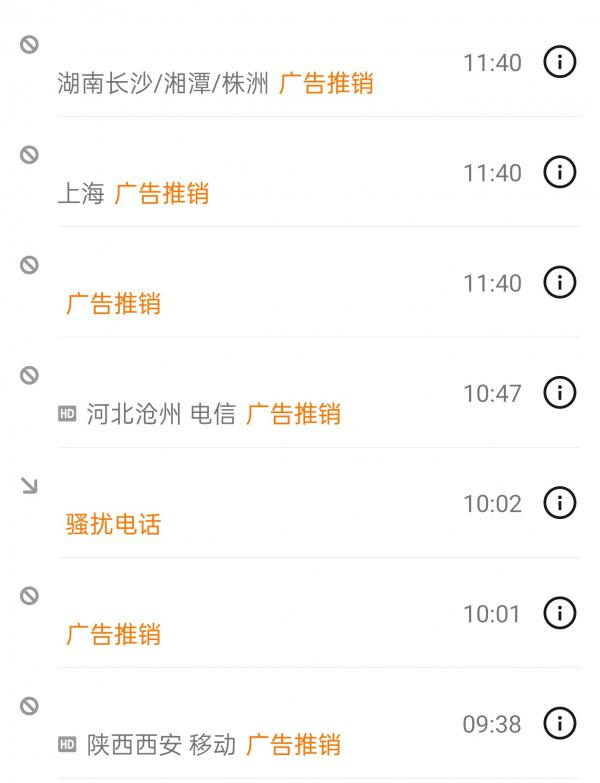Viewport: 600px width, 783px height.
Task: Select the 广告推销 call logged at 10:01
Action: [250, 615]
